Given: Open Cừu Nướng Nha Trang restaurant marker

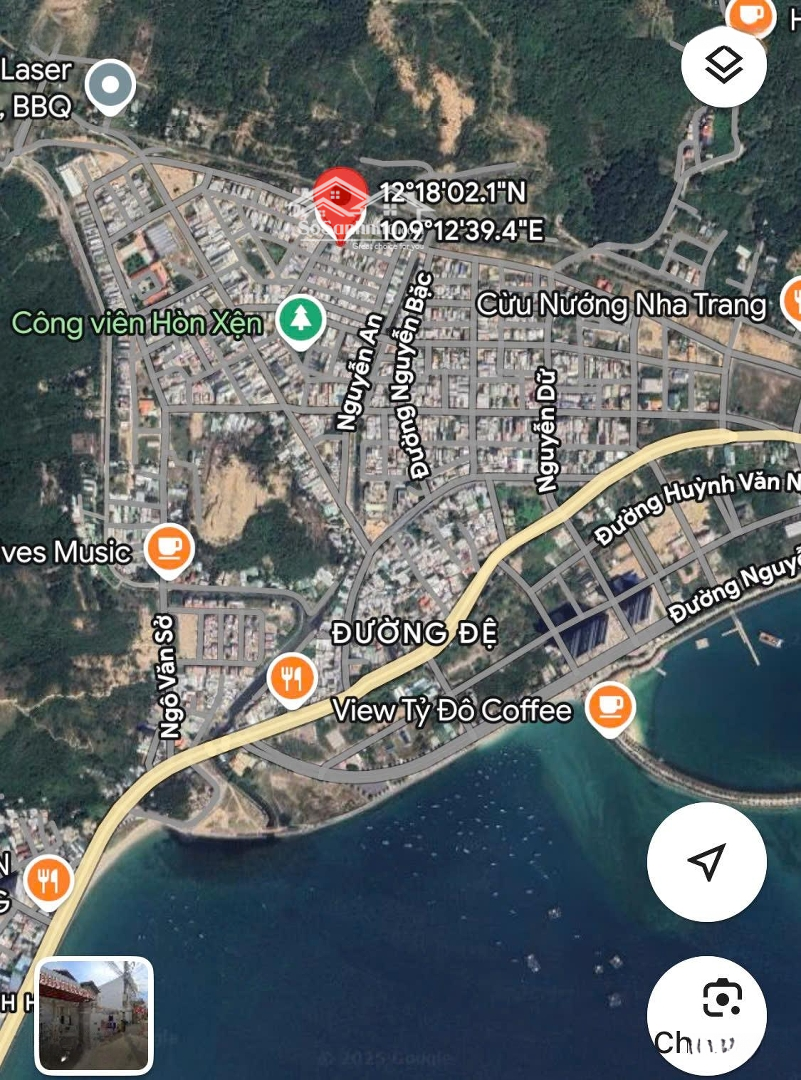Looking at the screenshot, I should pyautogui.click(x=792, y=299).
